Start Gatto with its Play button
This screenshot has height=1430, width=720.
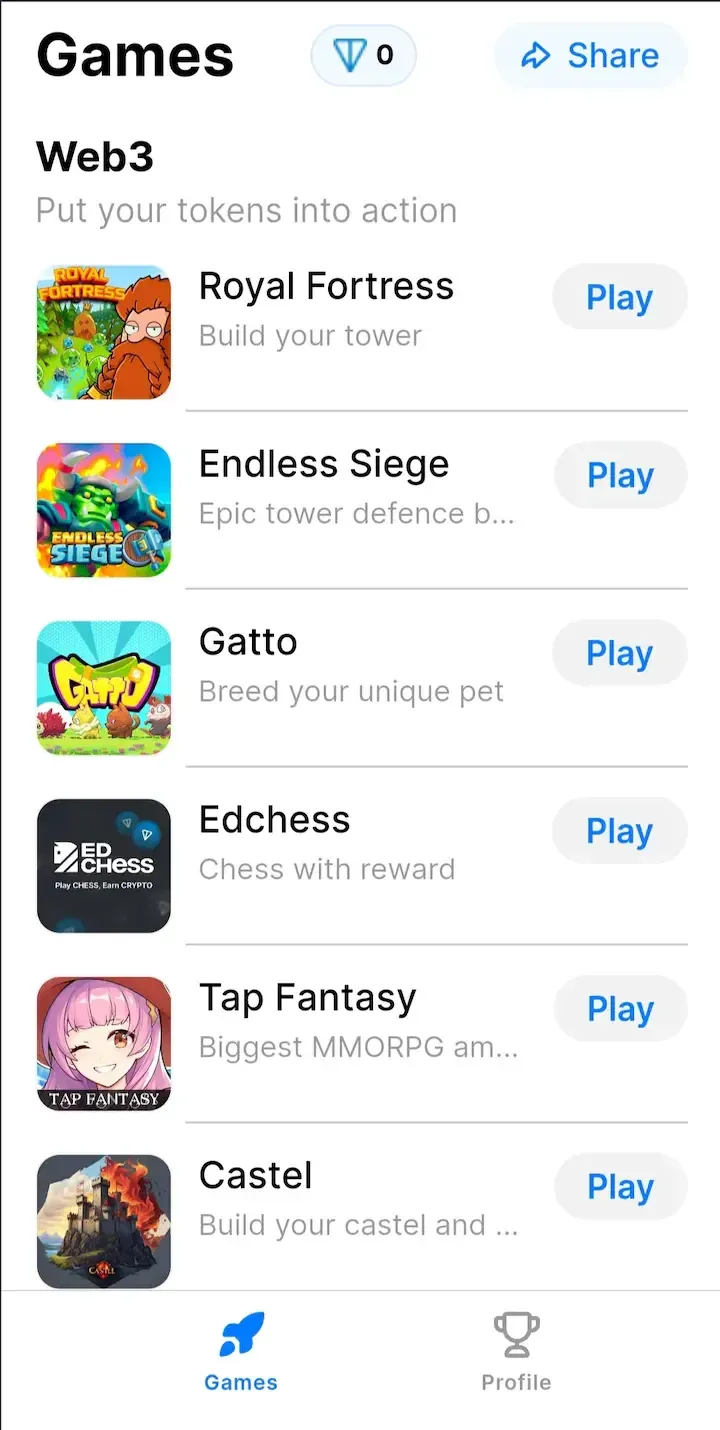tap(619, 653)
